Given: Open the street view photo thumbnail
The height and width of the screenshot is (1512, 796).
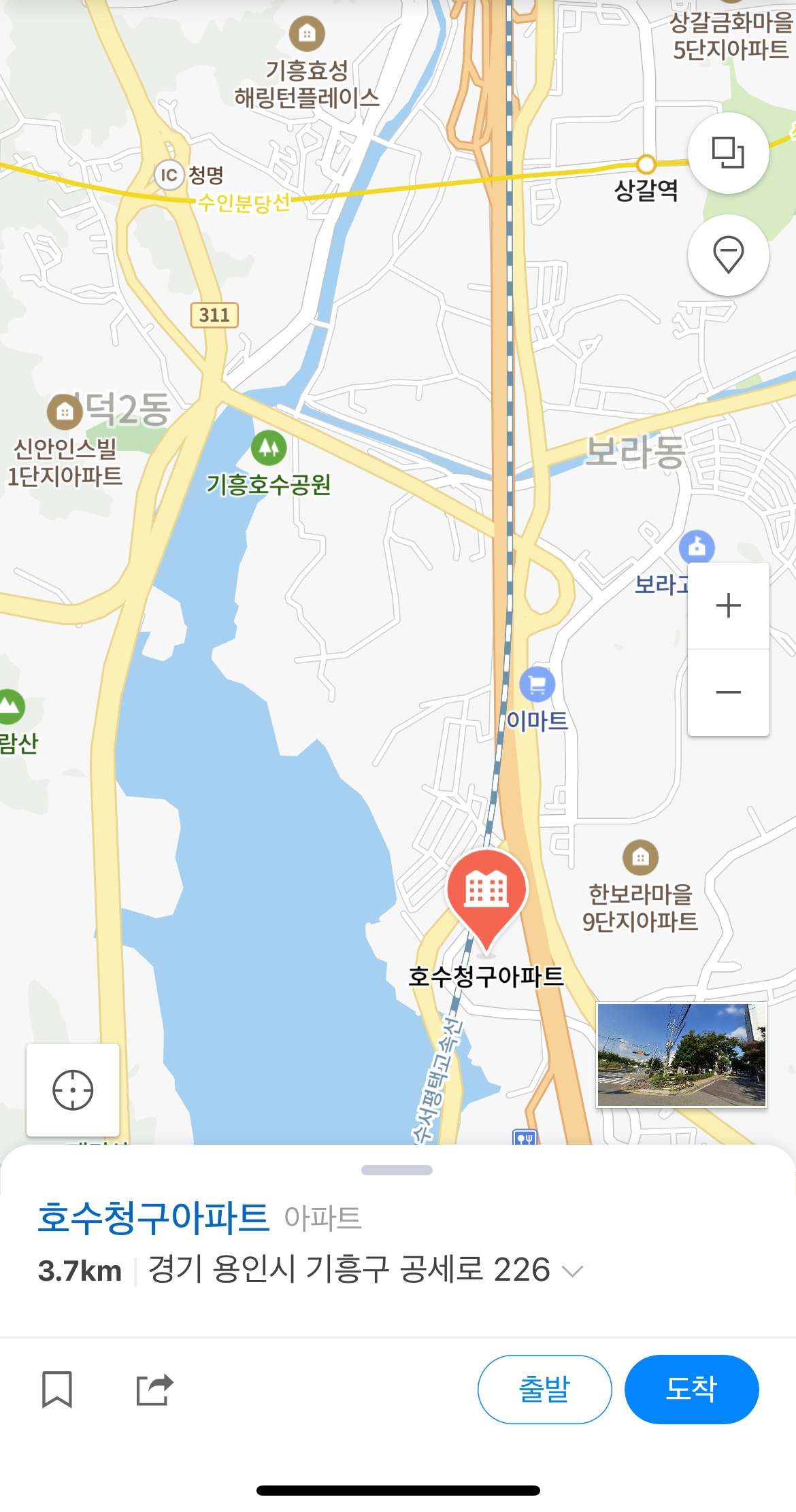Looking at the screenshot, I should pos(682,1054).
